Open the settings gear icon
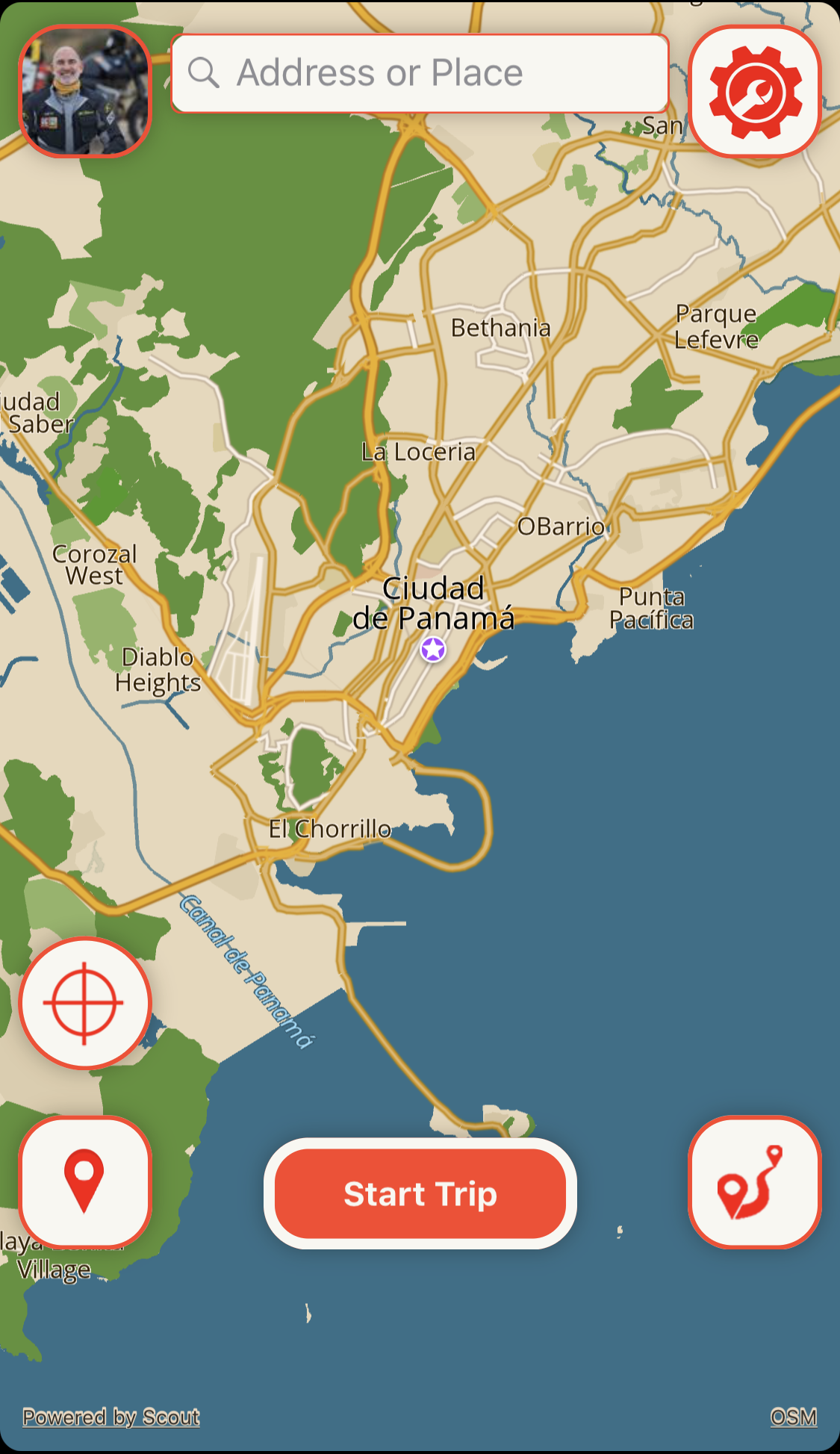Viewport: 840px width, 1454px height. pyautogui.click(x=755, y=91)
